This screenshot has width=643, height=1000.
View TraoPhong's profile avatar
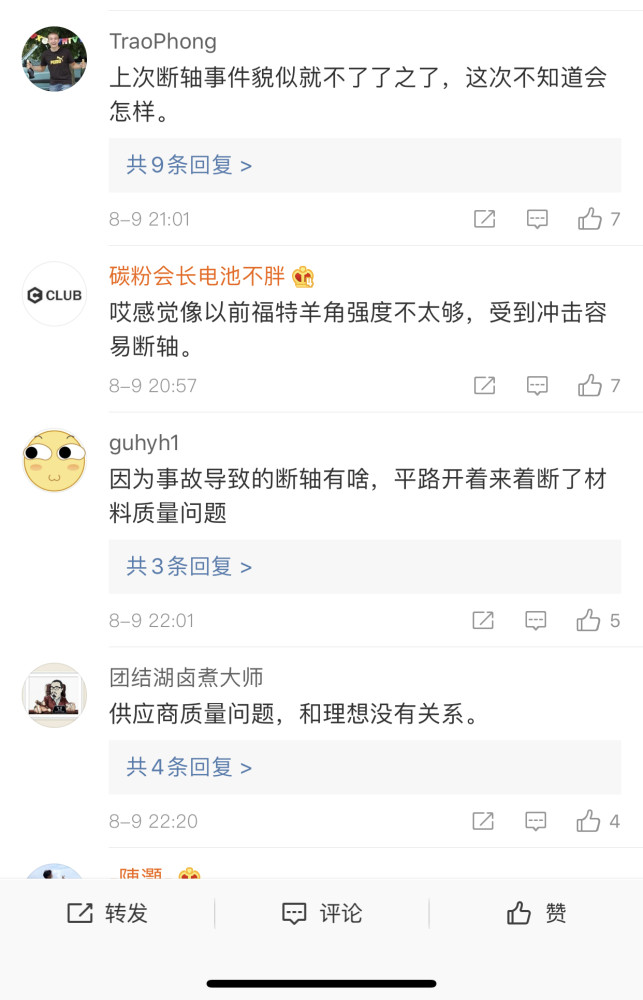[x=54, y=59]
